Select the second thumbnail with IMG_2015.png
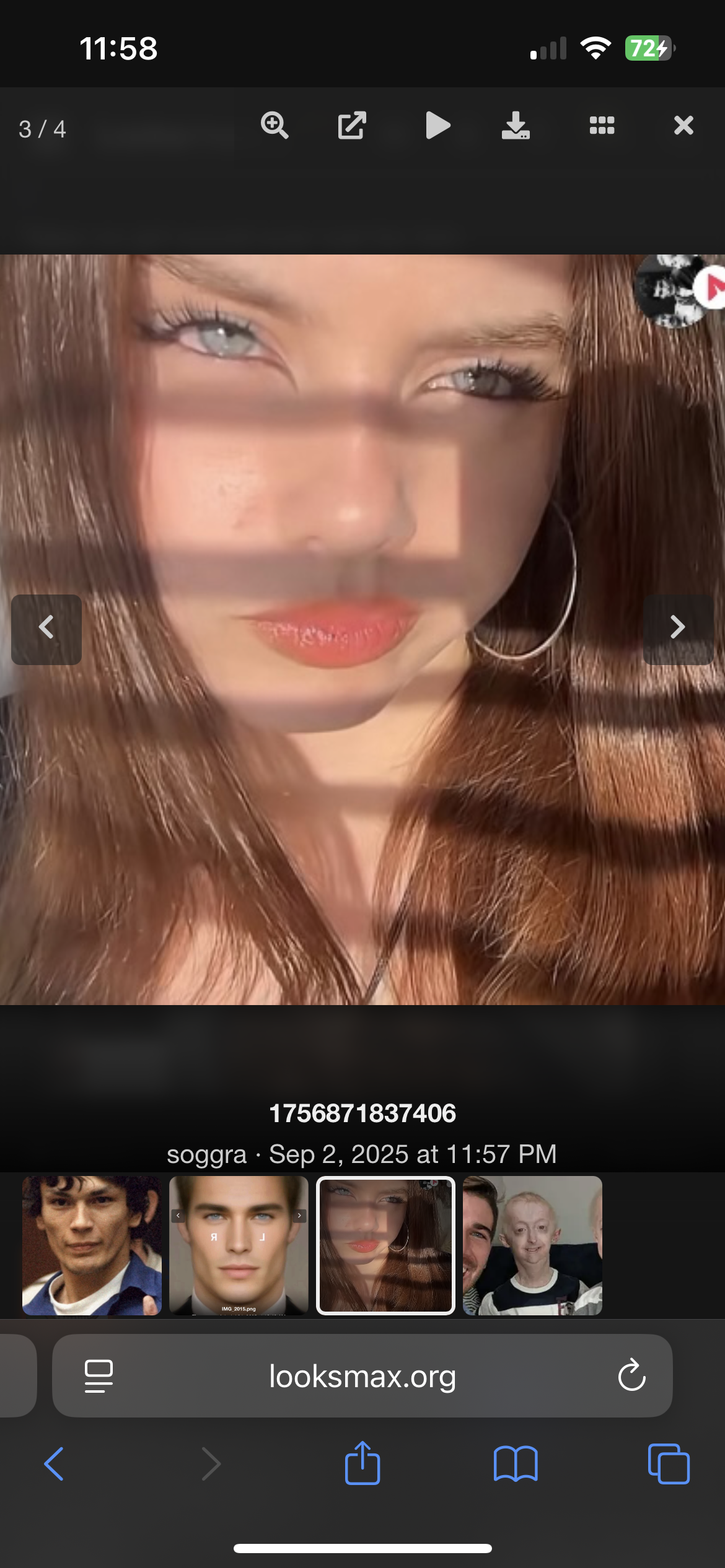This screenshot has width=725, height=1568. pyautogui.click(x=239, y=1245)
